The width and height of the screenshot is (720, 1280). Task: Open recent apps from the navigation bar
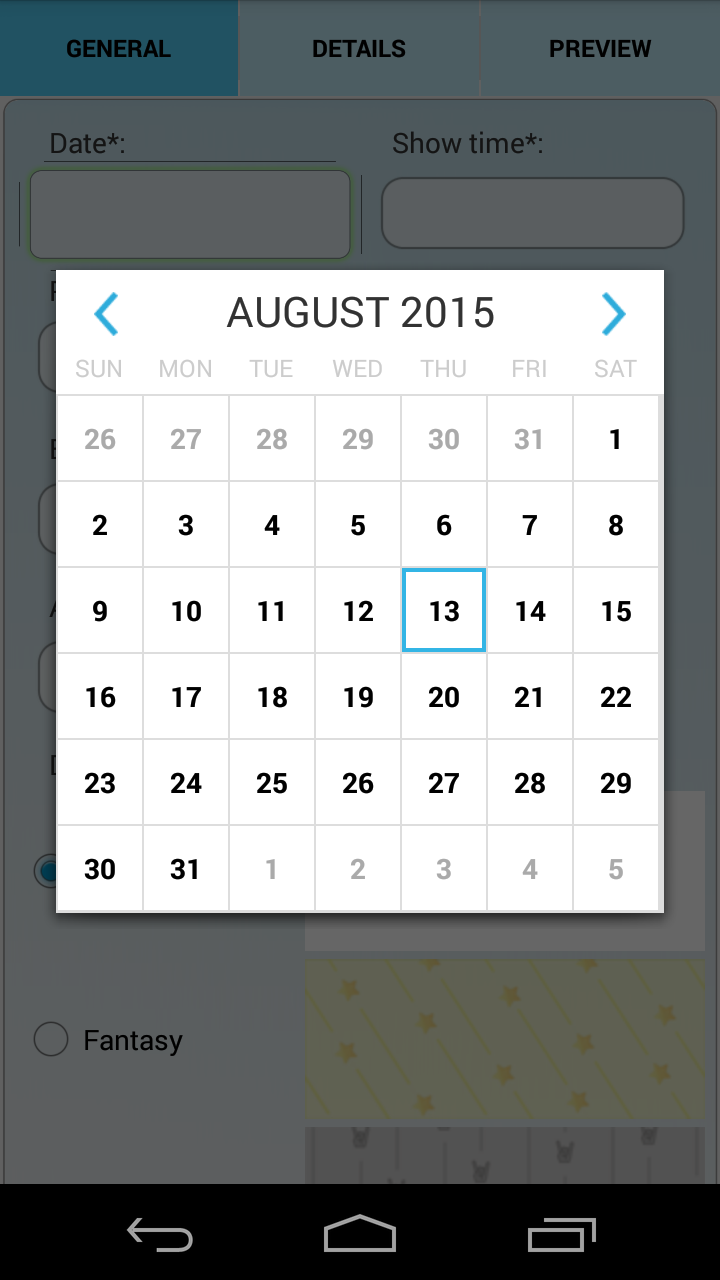click(560, 1235)
